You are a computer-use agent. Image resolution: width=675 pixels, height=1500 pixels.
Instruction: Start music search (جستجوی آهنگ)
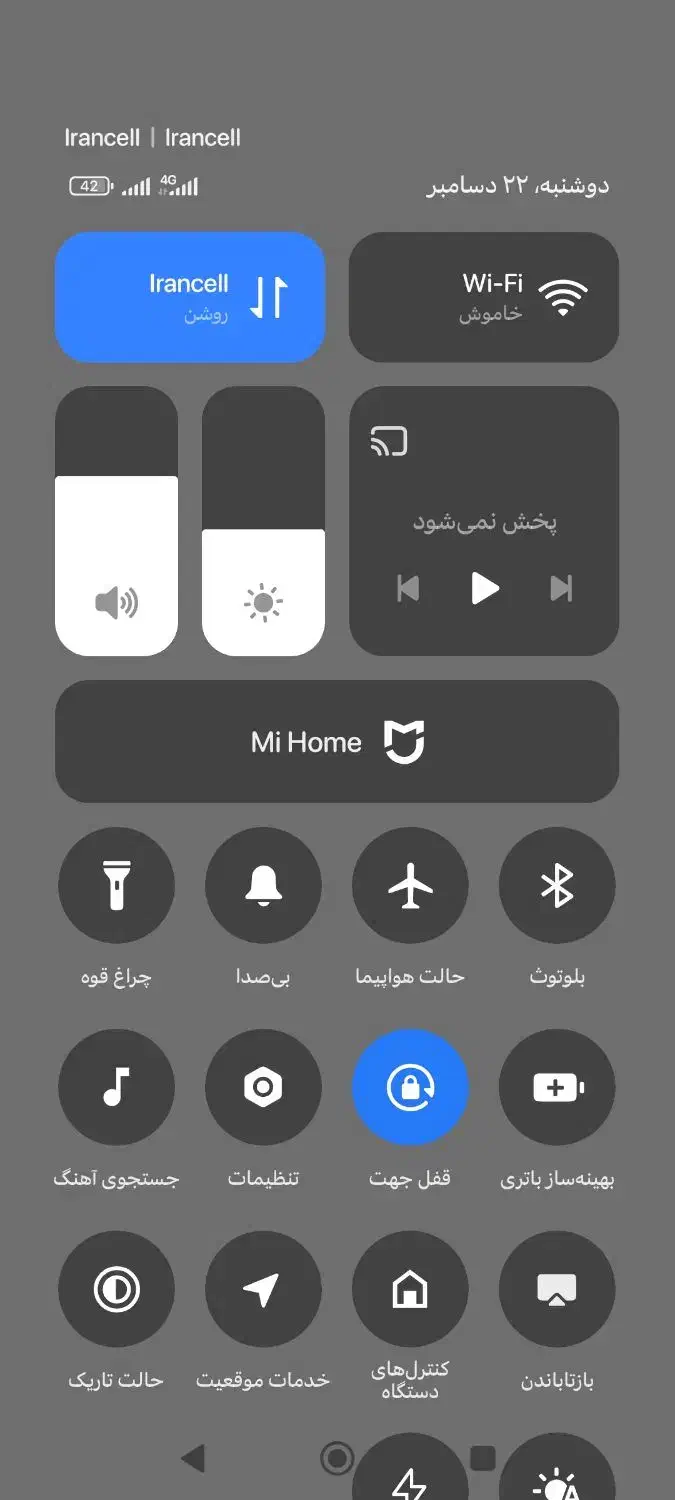[x=116, y=1087]
